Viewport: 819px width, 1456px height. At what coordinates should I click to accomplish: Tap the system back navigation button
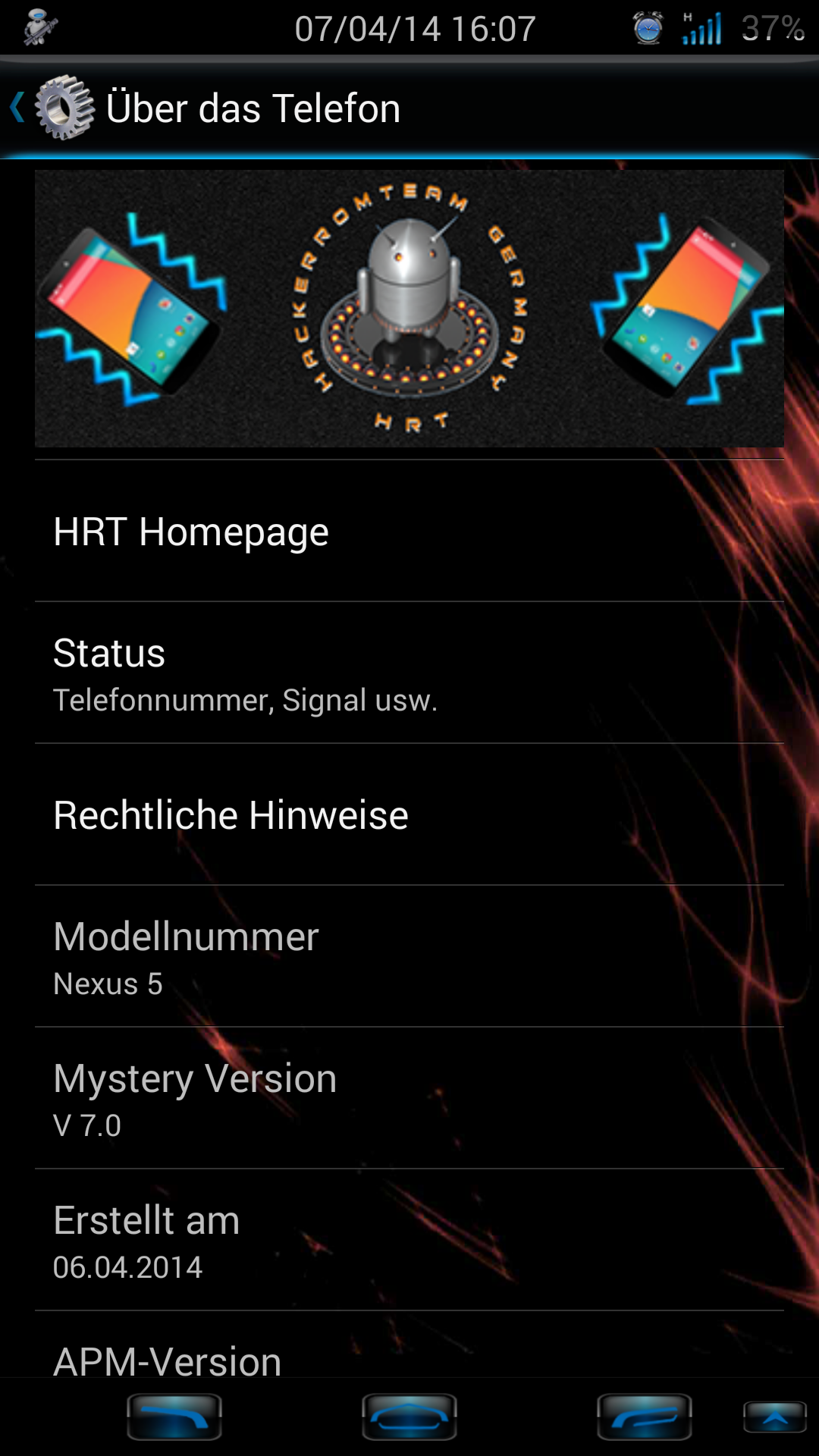(x=174, y=1417)
